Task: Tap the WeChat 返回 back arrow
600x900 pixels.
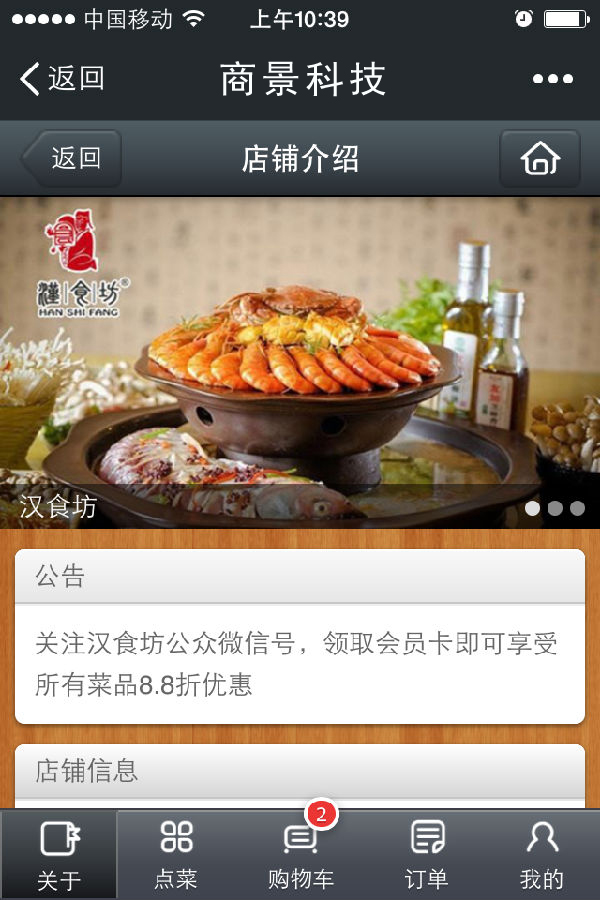Action: [x=62, y=79]
